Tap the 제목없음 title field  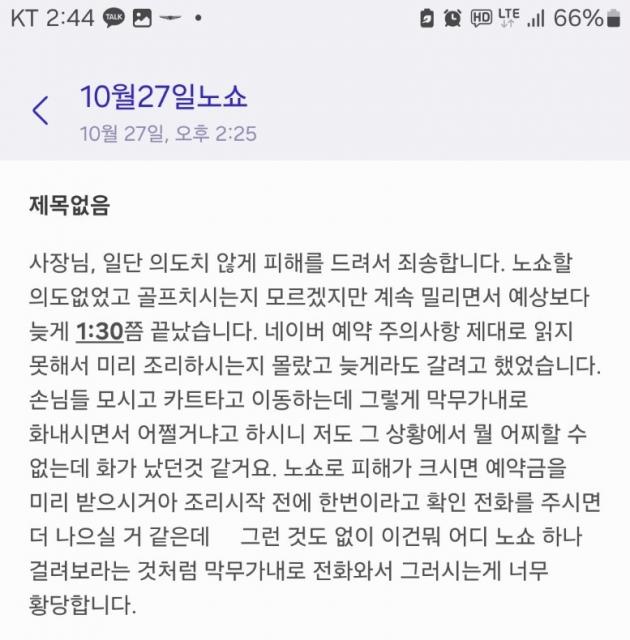point(70,207)
